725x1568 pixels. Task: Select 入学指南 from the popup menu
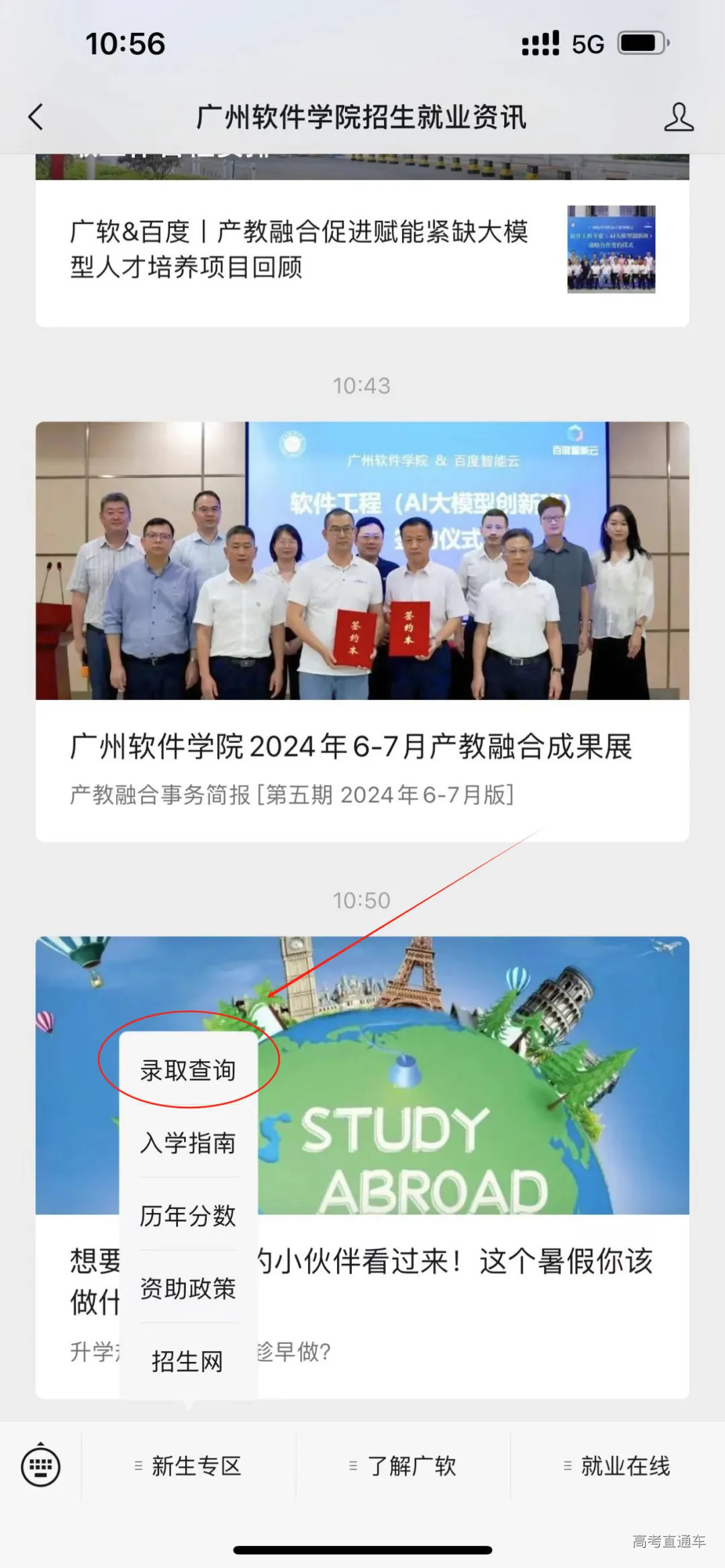click(x=189, y=1143)
